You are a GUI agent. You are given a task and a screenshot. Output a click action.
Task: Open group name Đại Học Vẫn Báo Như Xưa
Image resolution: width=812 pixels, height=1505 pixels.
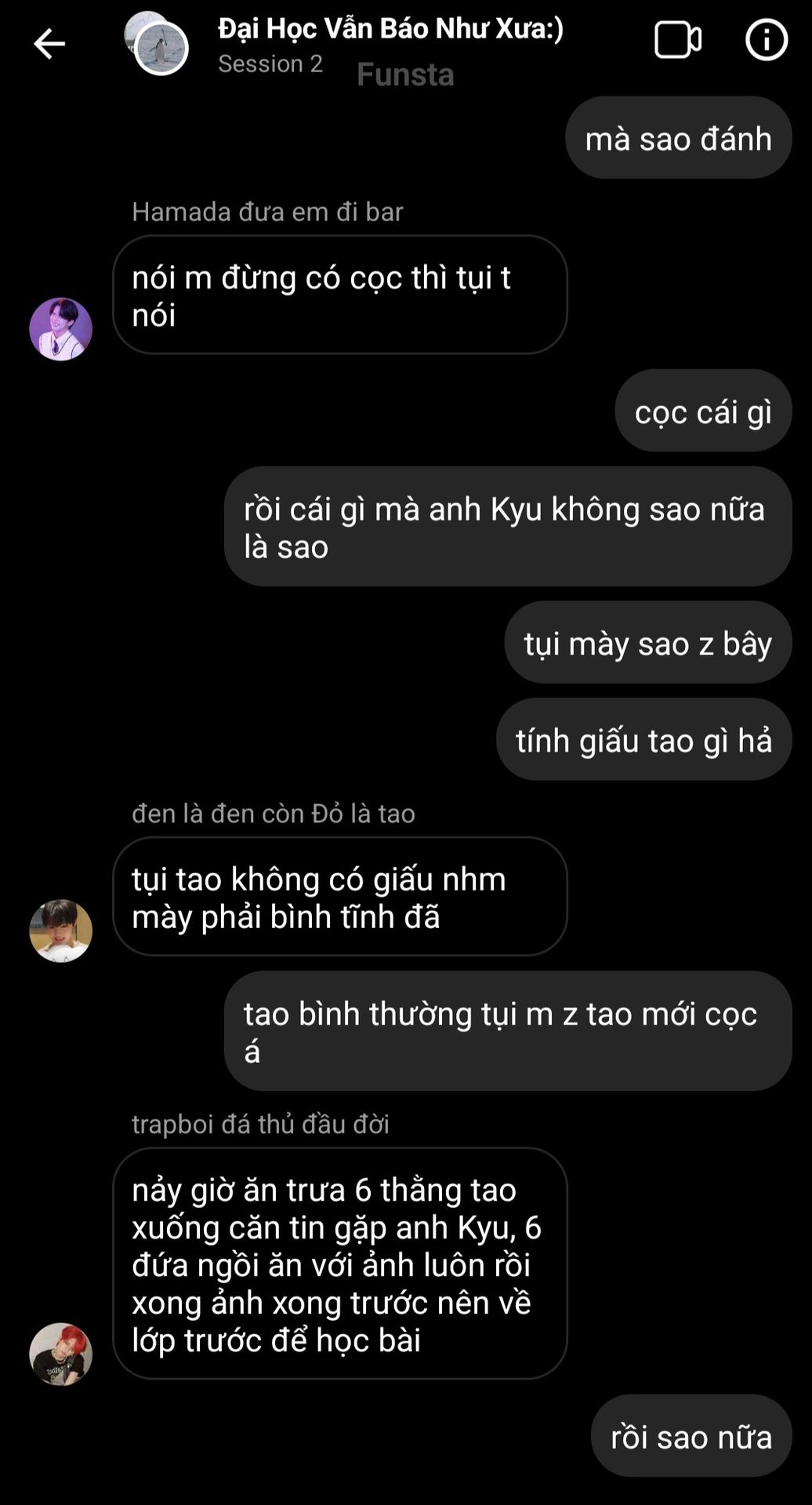pyautogui.click(x=390, y=29)
